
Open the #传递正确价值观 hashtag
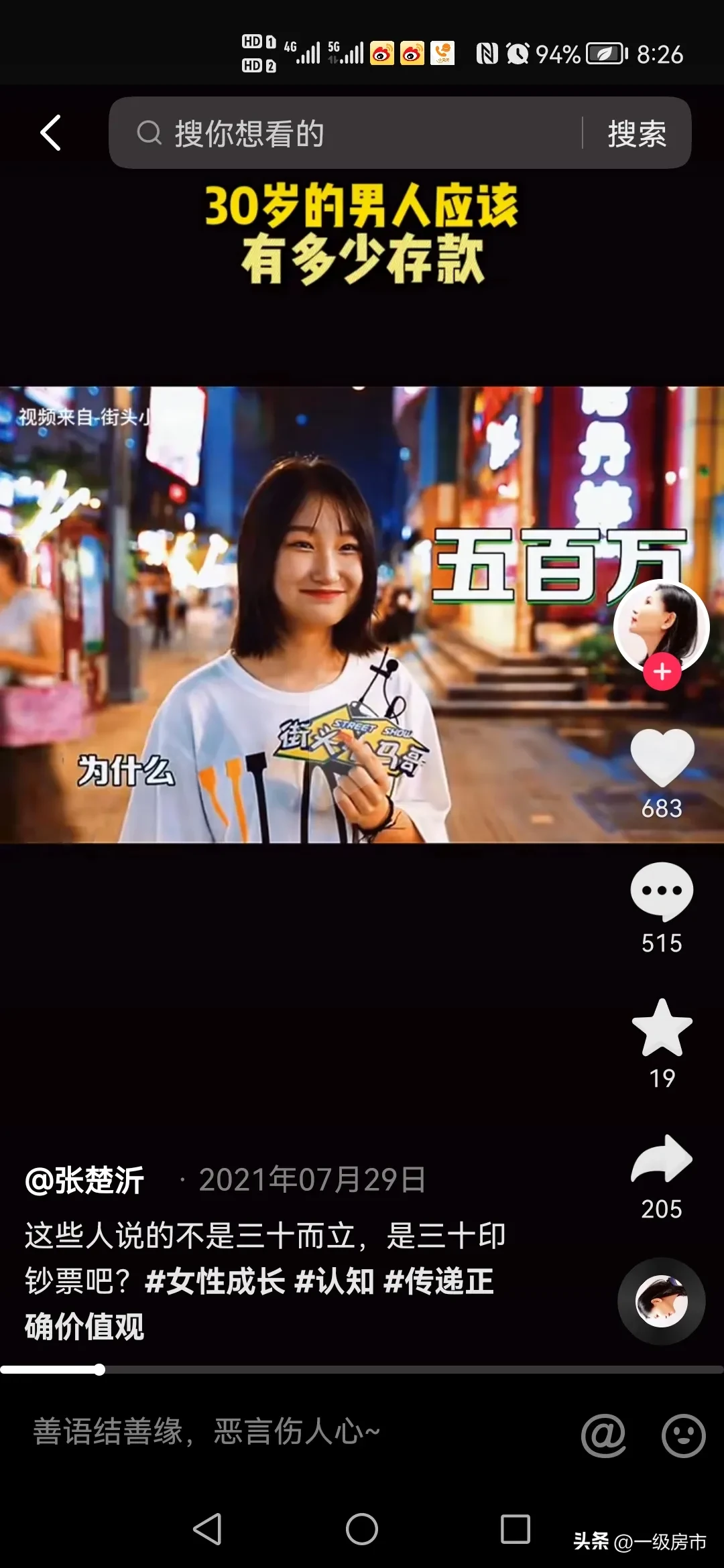coord(439,1281)
